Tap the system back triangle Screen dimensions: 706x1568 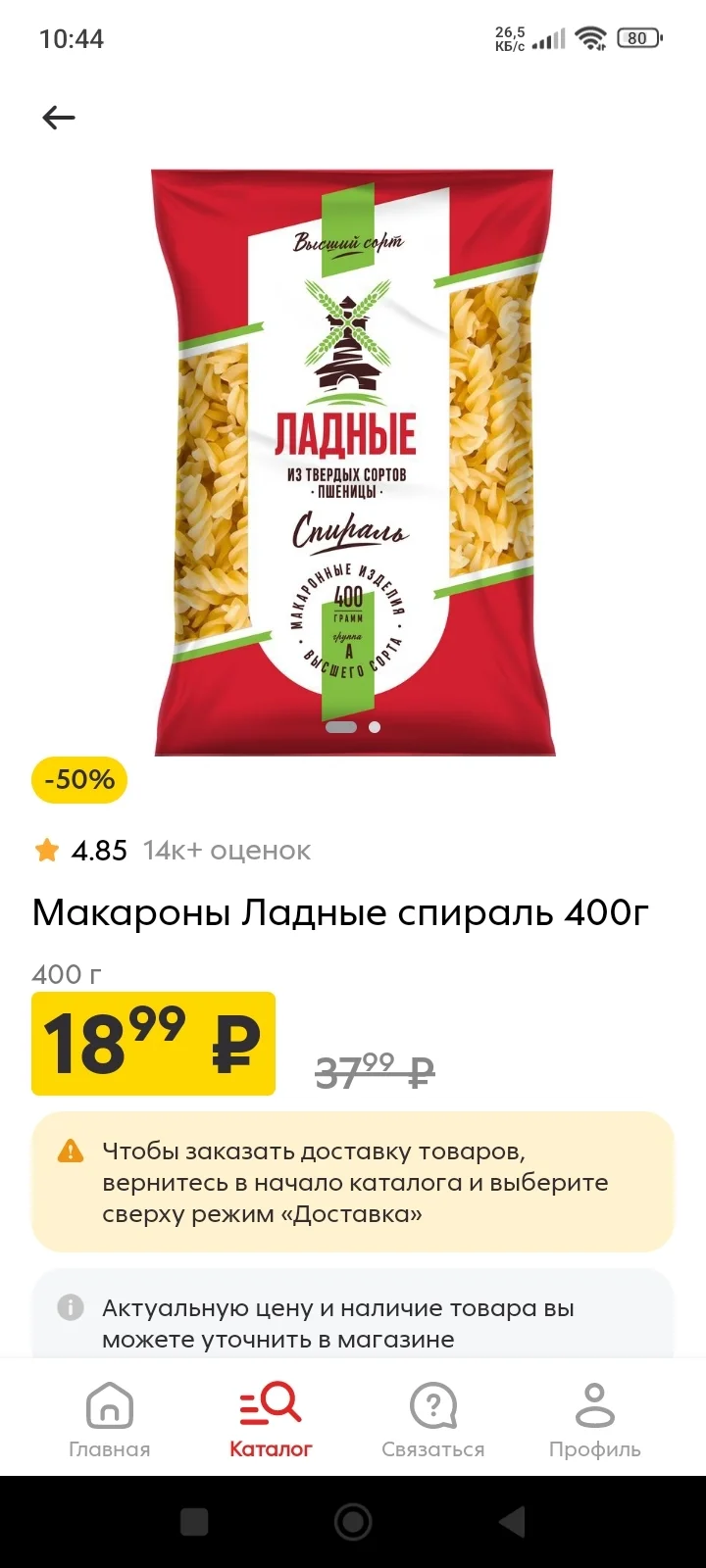pos(512,1521)
